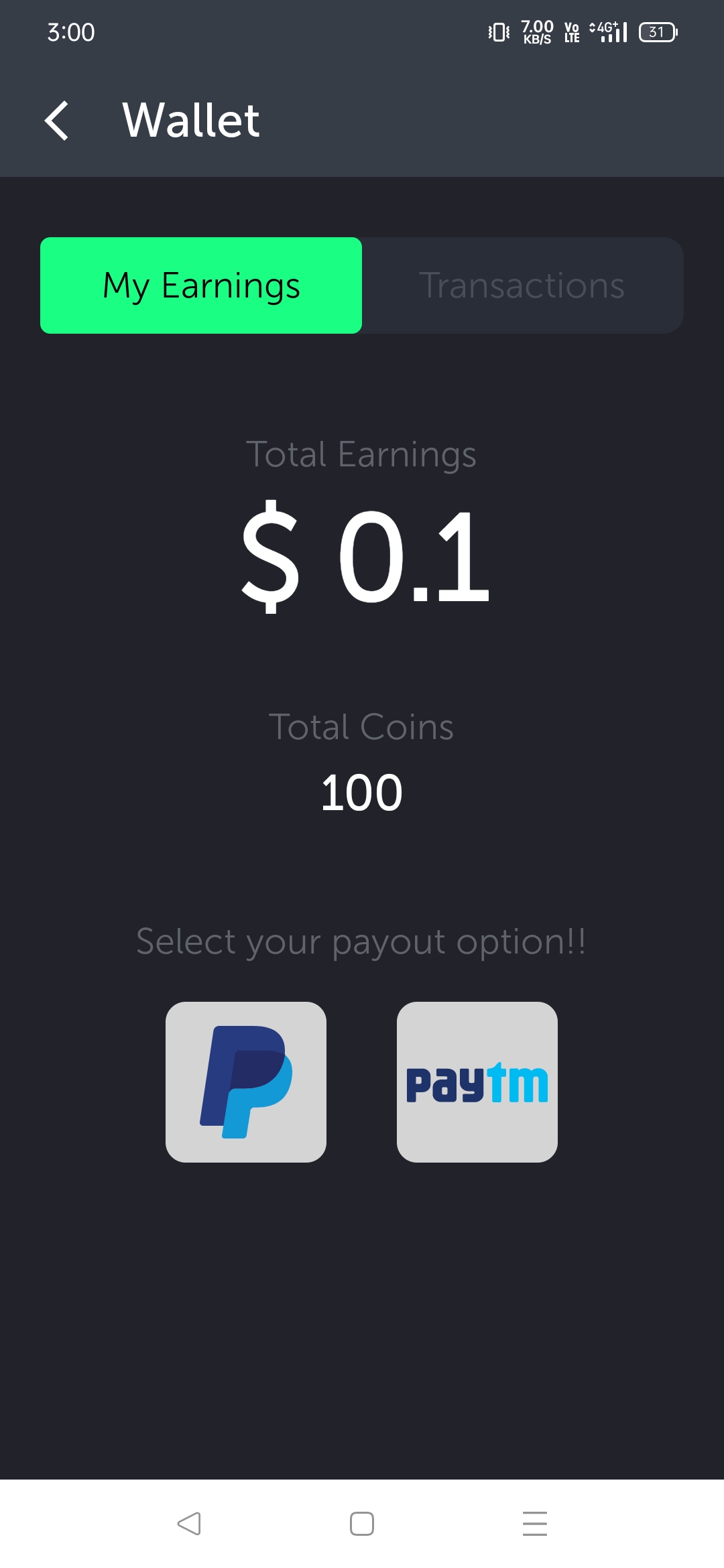Go back from the Wallet screen
Viewport: 724px width, 1568px height.
(57, 121)
